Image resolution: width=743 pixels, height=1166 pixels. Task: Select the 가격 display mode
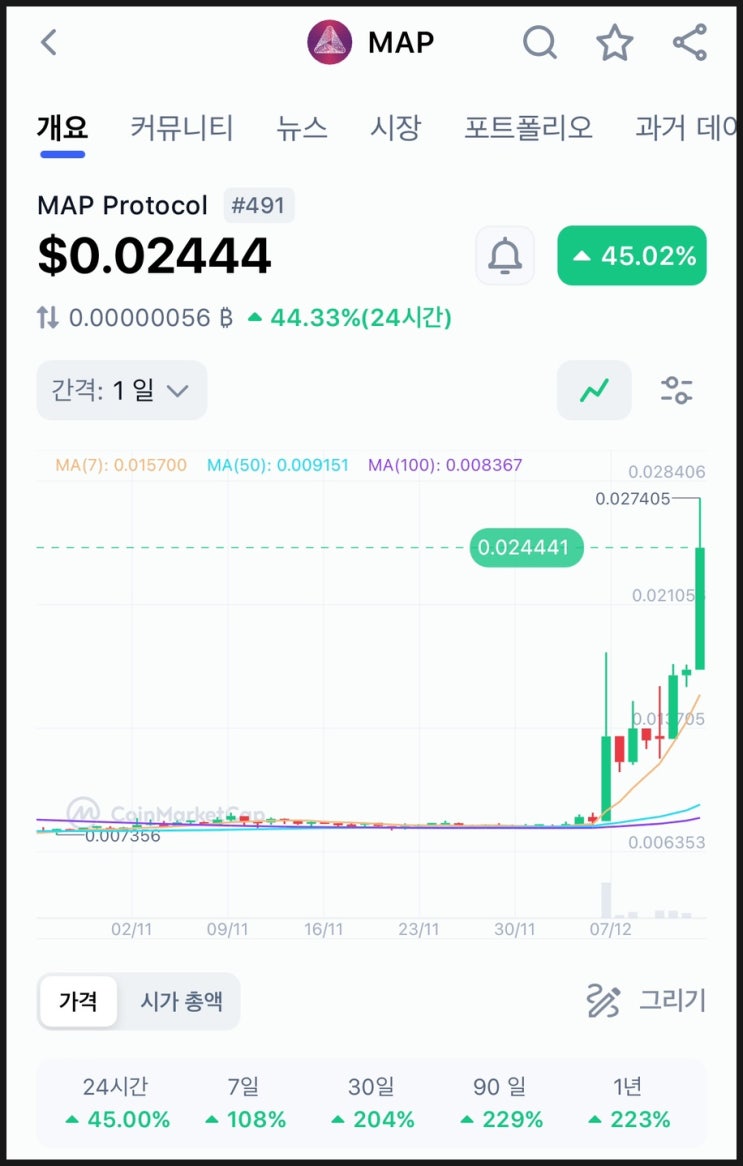coord(78,1001)
